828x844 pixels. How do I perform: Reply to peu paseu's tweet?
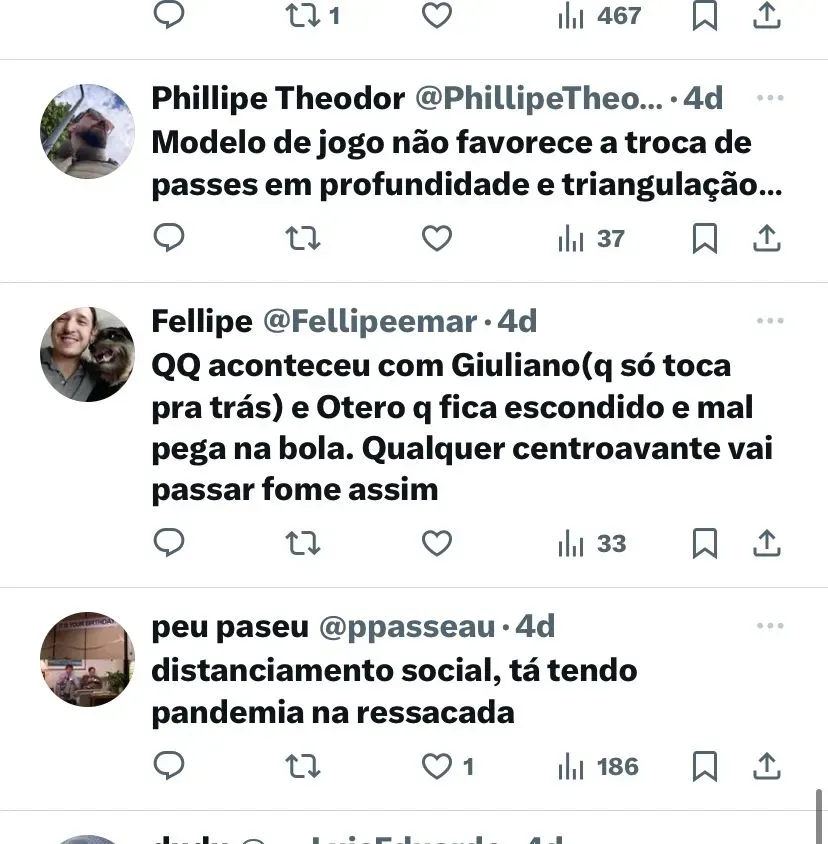[170, 766]
